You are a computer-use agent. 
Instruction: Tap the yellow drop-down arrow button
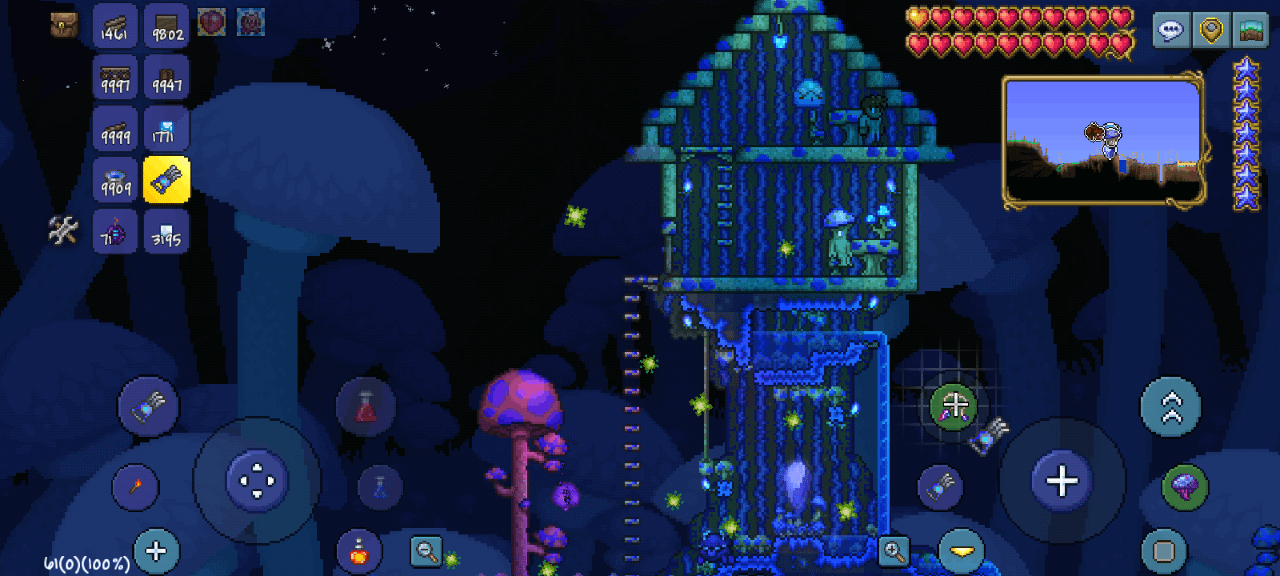pyautogui.click(x=961, y=551)
